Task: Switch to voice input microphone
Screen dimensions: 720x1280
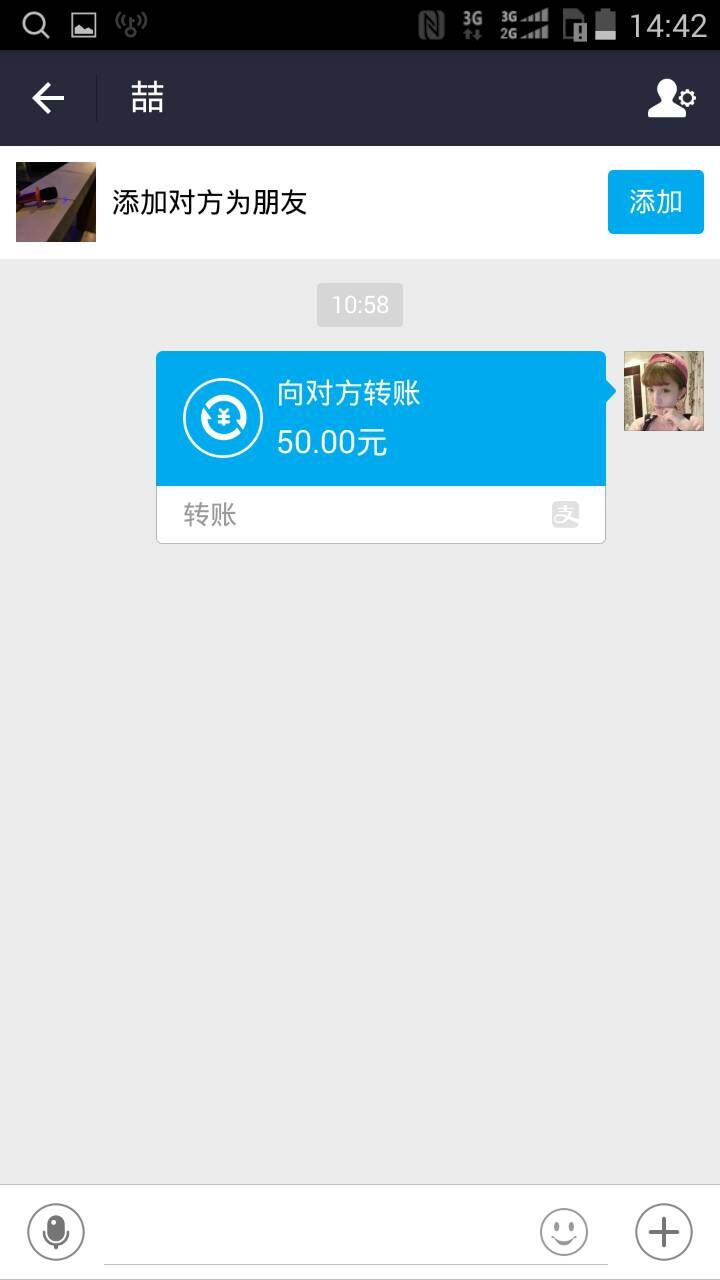Action: 56,1231
